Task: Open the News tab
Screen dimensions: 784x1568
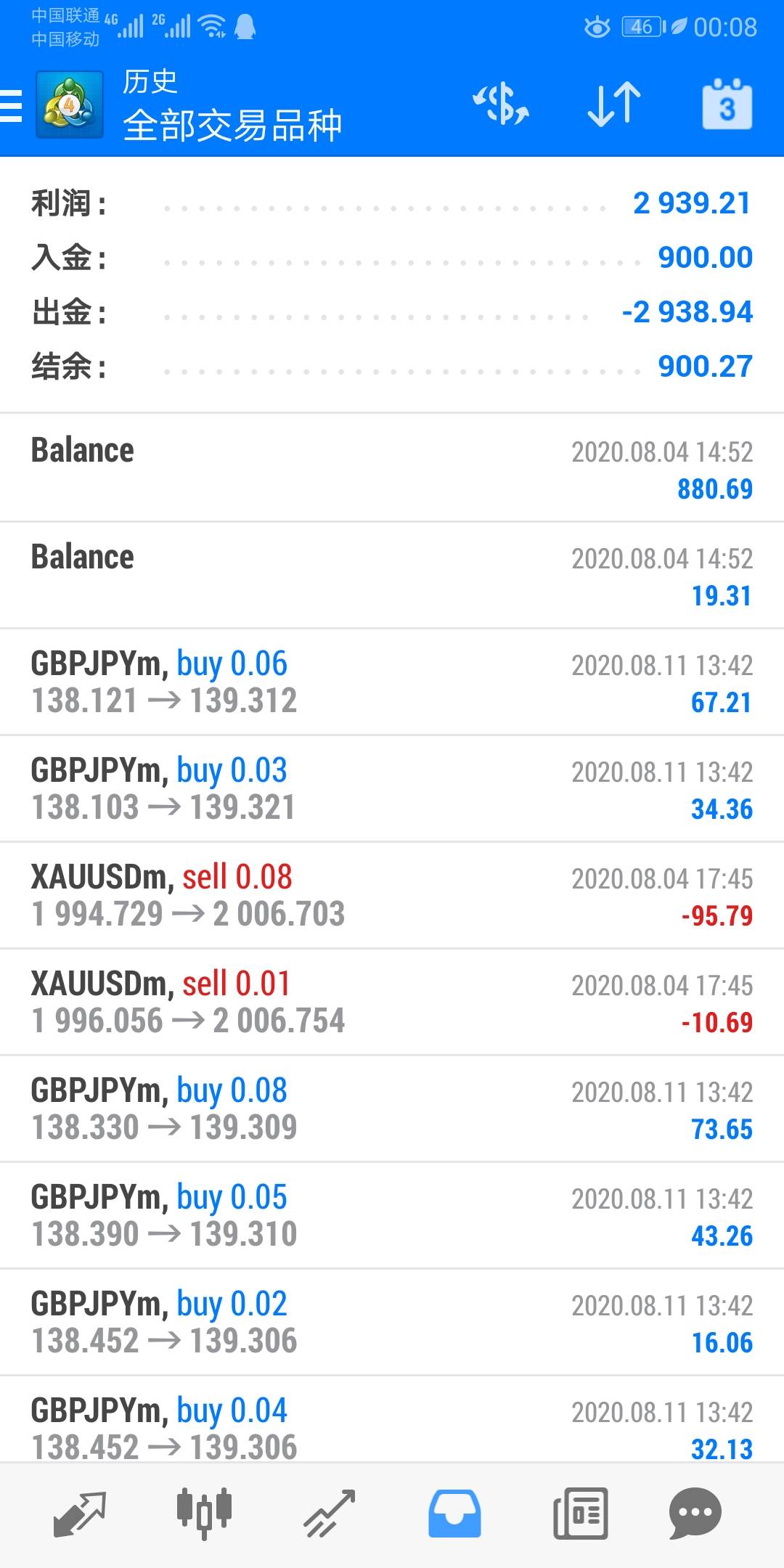Action: click(580, 1514)
